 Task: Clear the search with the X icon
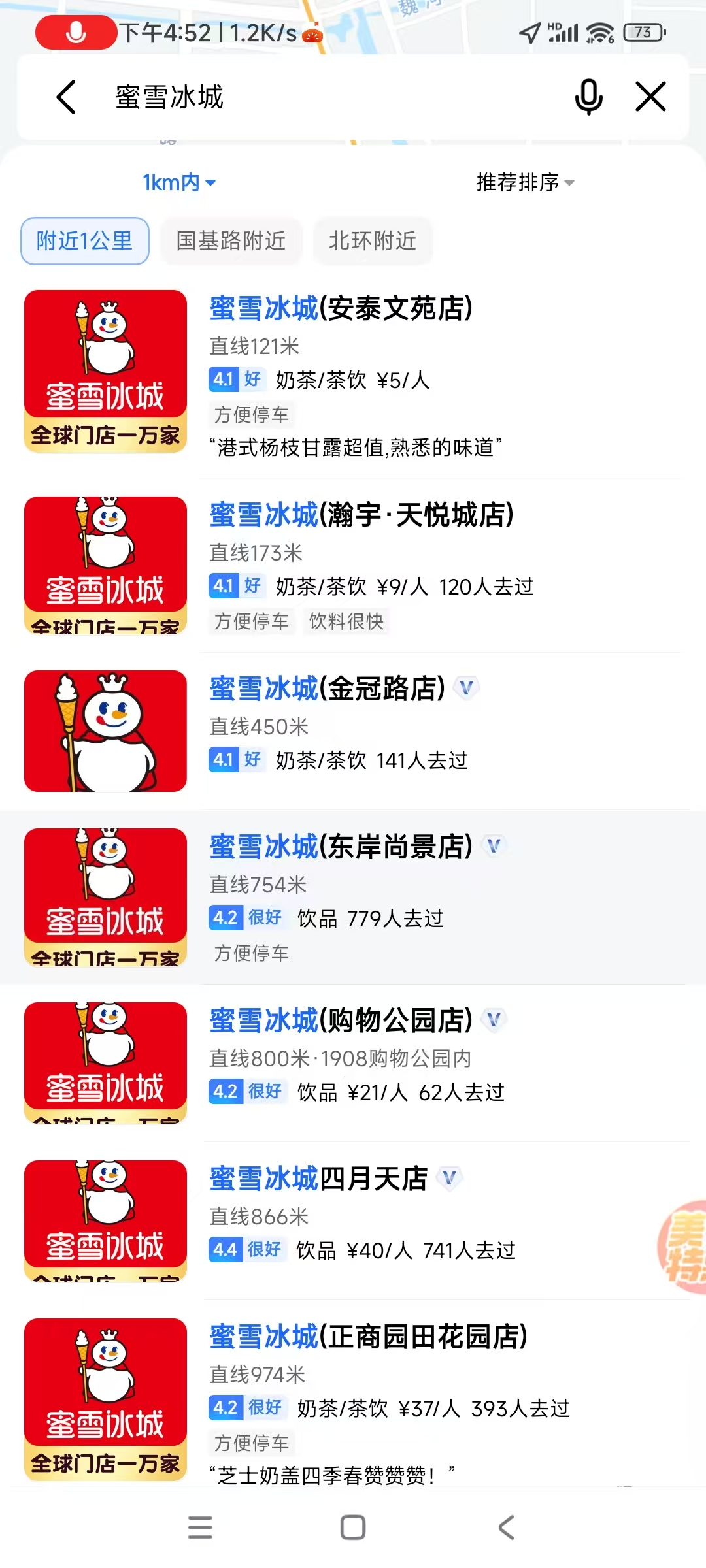(x=650, y=97)
